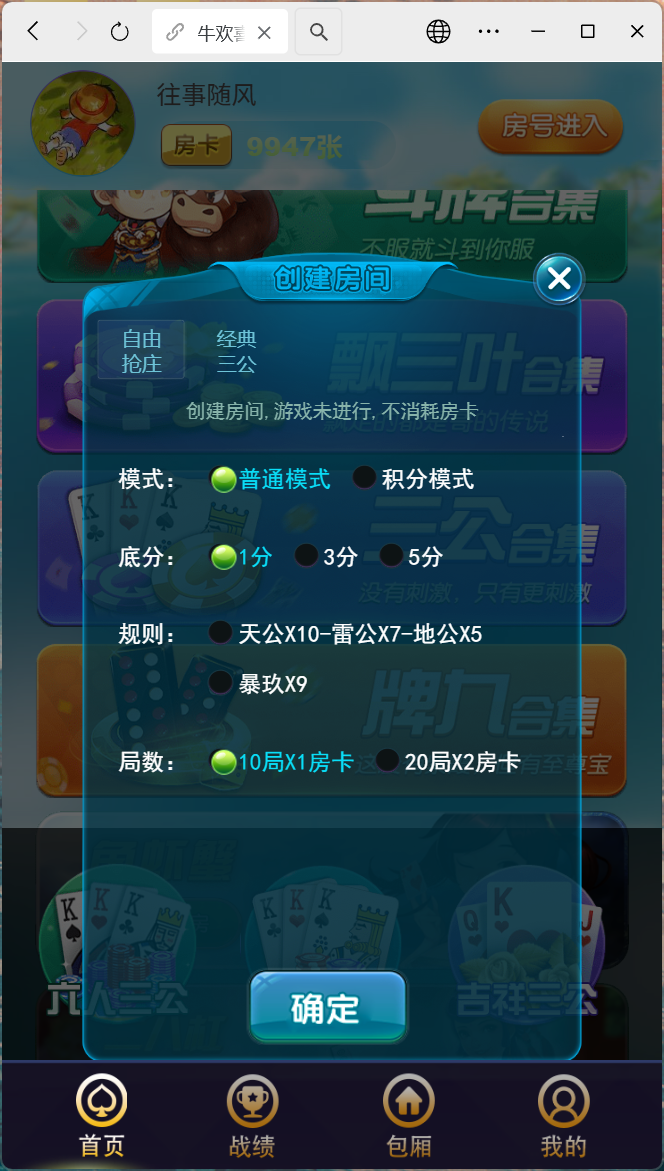Open the 我的 tab
The image size is (664, 1171).
coord(563,1116)
